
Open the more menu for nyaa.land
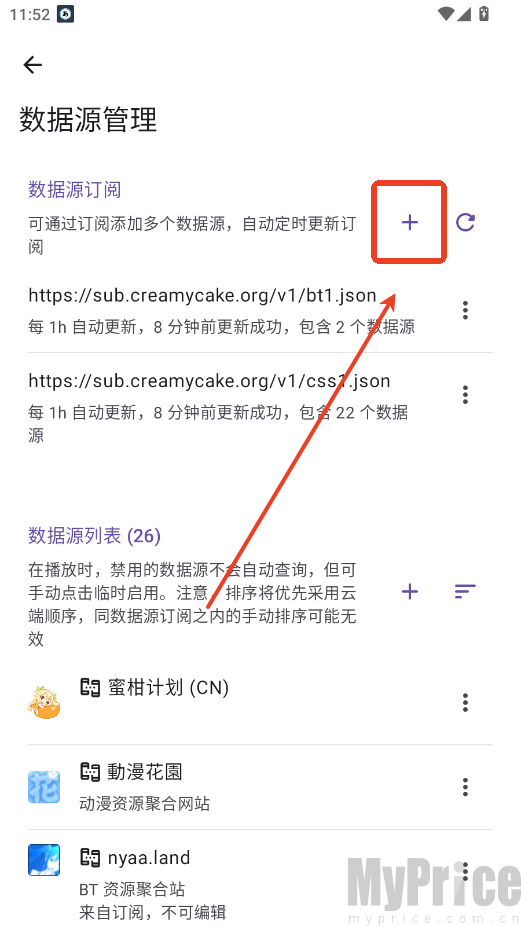pos(465,871)
